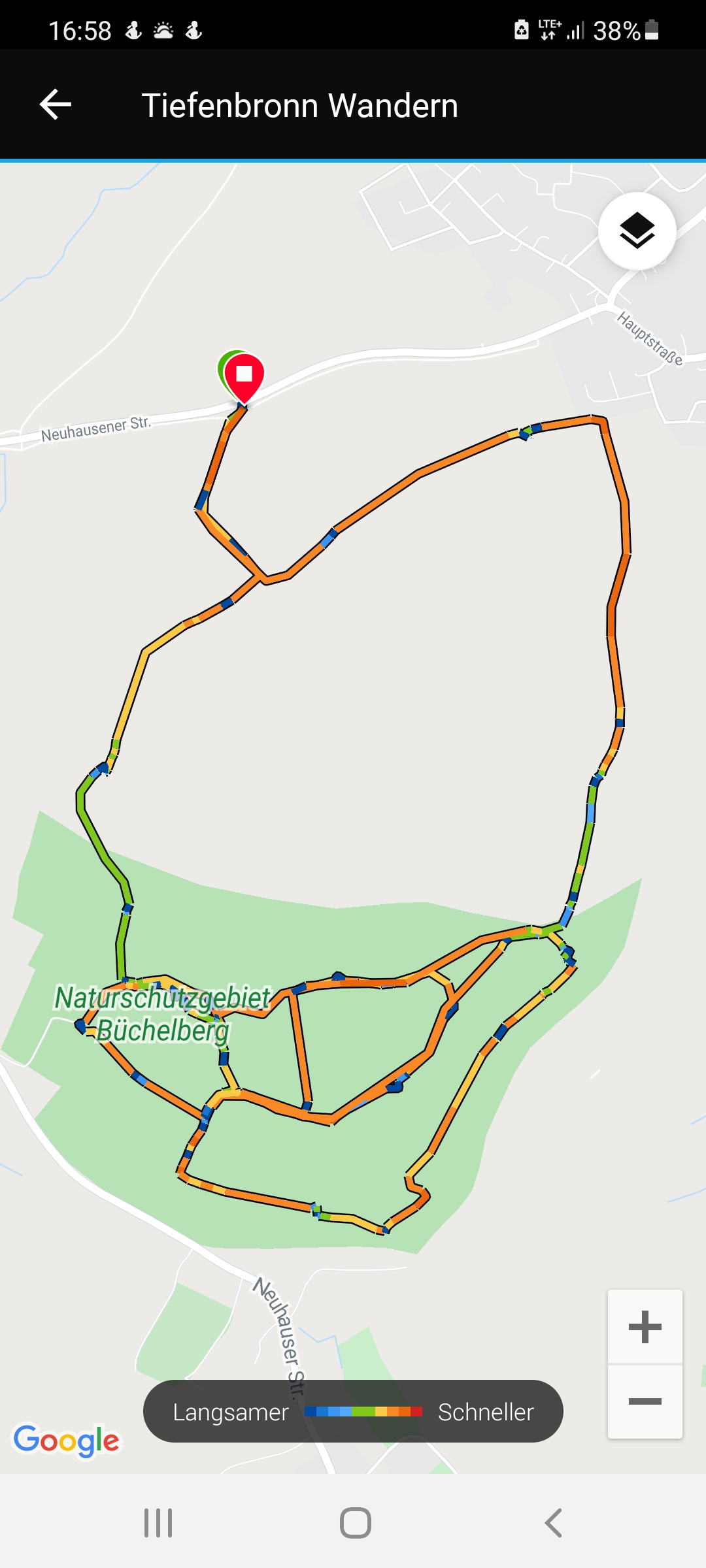Tap the system back button

click(554, 1523)
